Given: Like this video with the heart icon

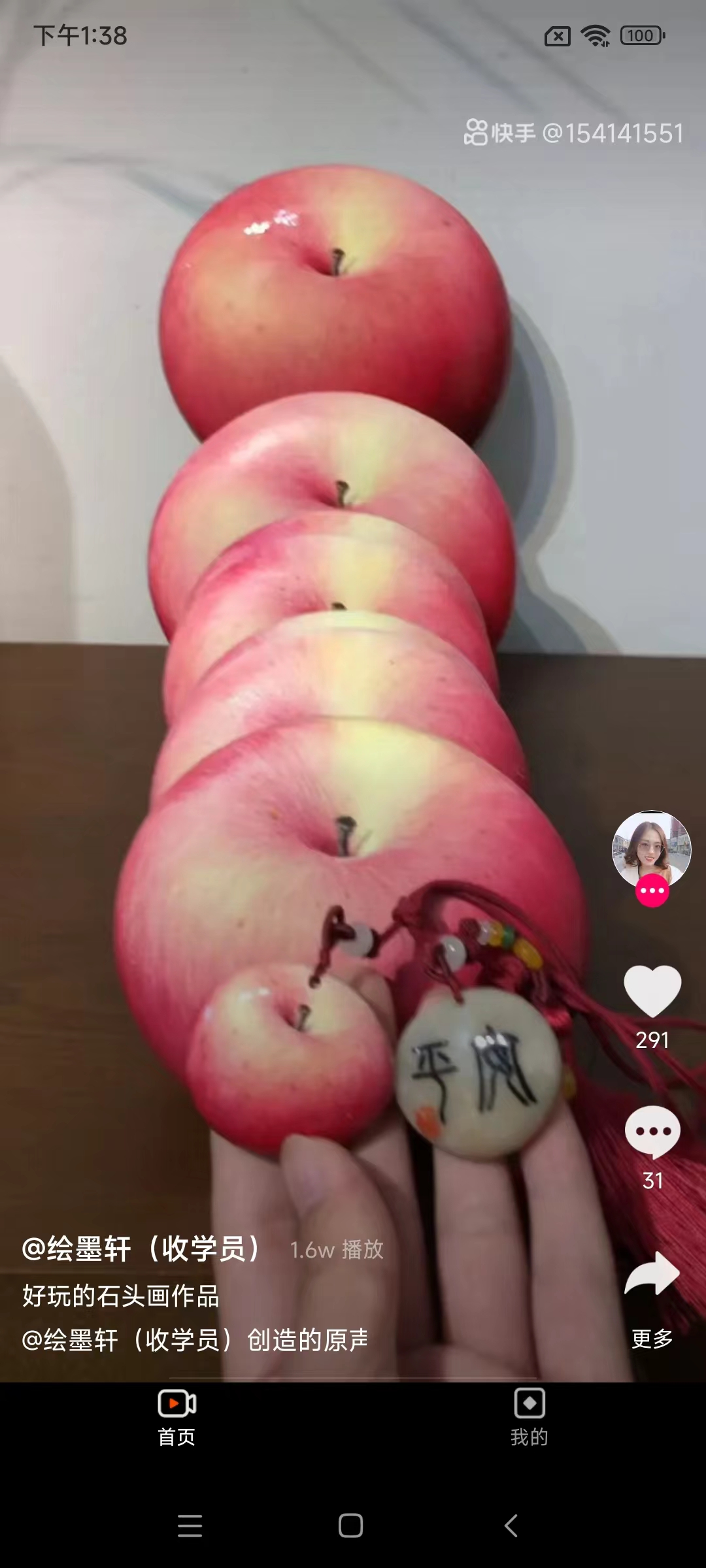Looking at the screenshot, I should (x=652, y=990).
